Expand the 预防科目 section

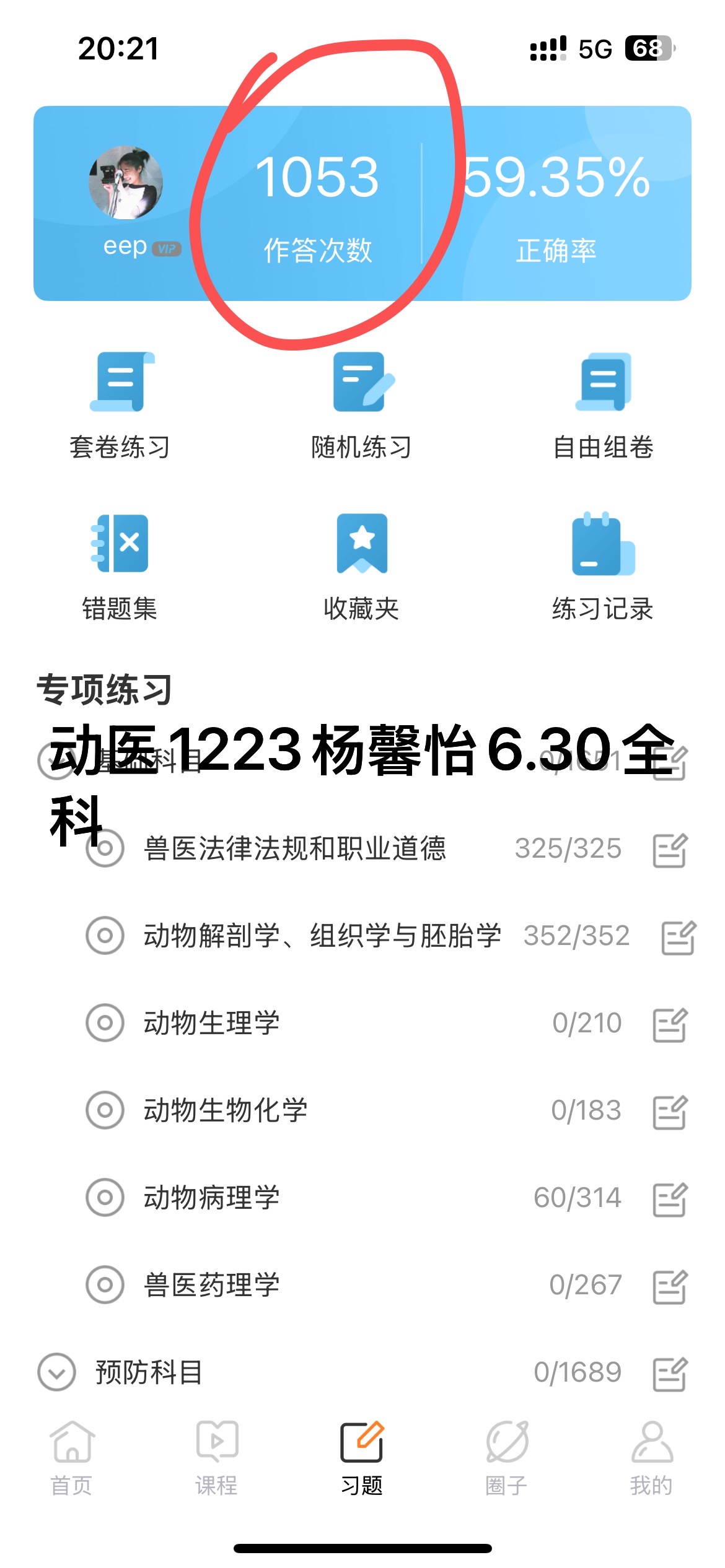point(57,1372)
